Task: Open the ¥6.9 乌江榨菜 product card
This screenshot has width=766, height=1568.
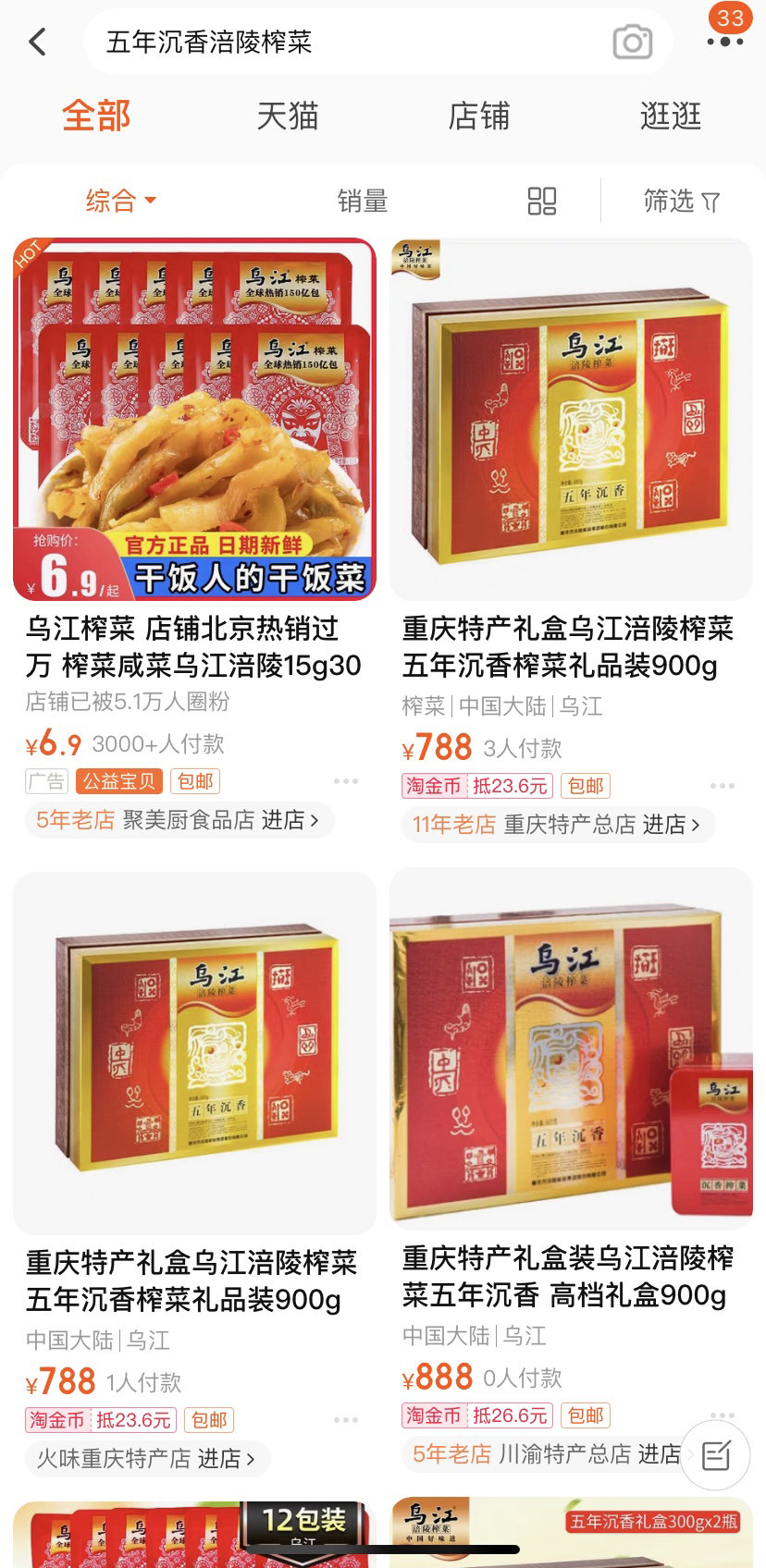Action: (194, 421)
